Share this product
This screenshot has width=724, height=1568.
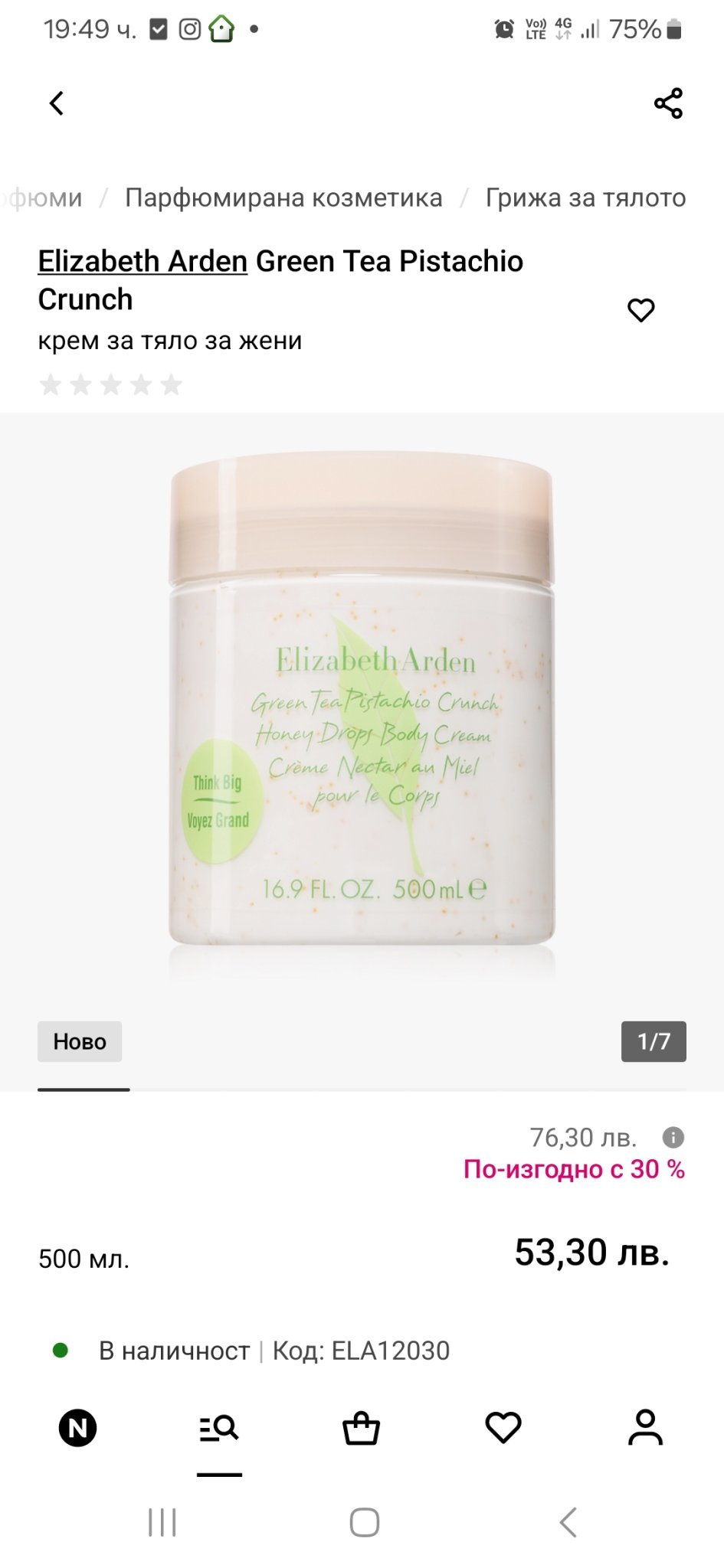(x=668, y=103)
